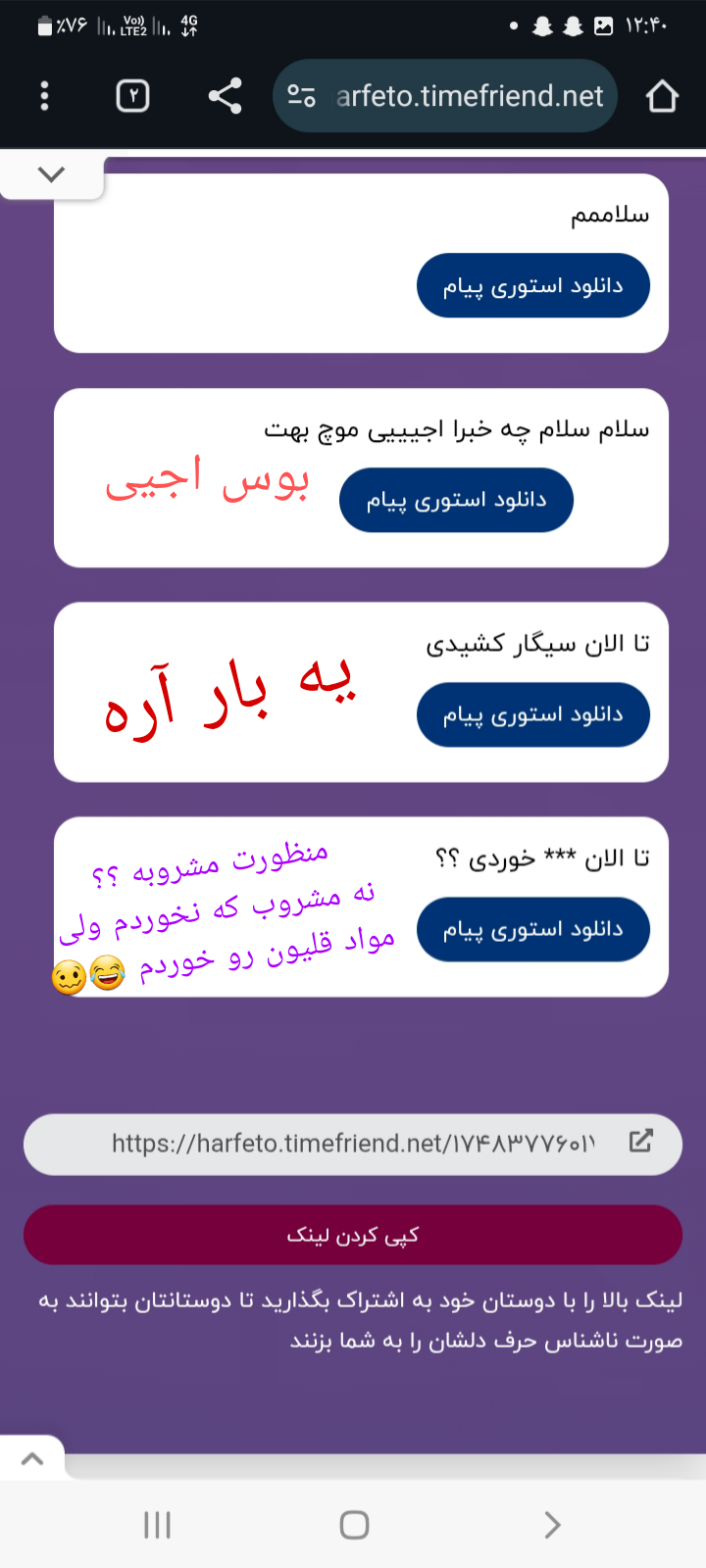Tap the کپی کردن لینک button
The width and height of the screenshot is (706, 1568).
click(x=353, y=1235)
